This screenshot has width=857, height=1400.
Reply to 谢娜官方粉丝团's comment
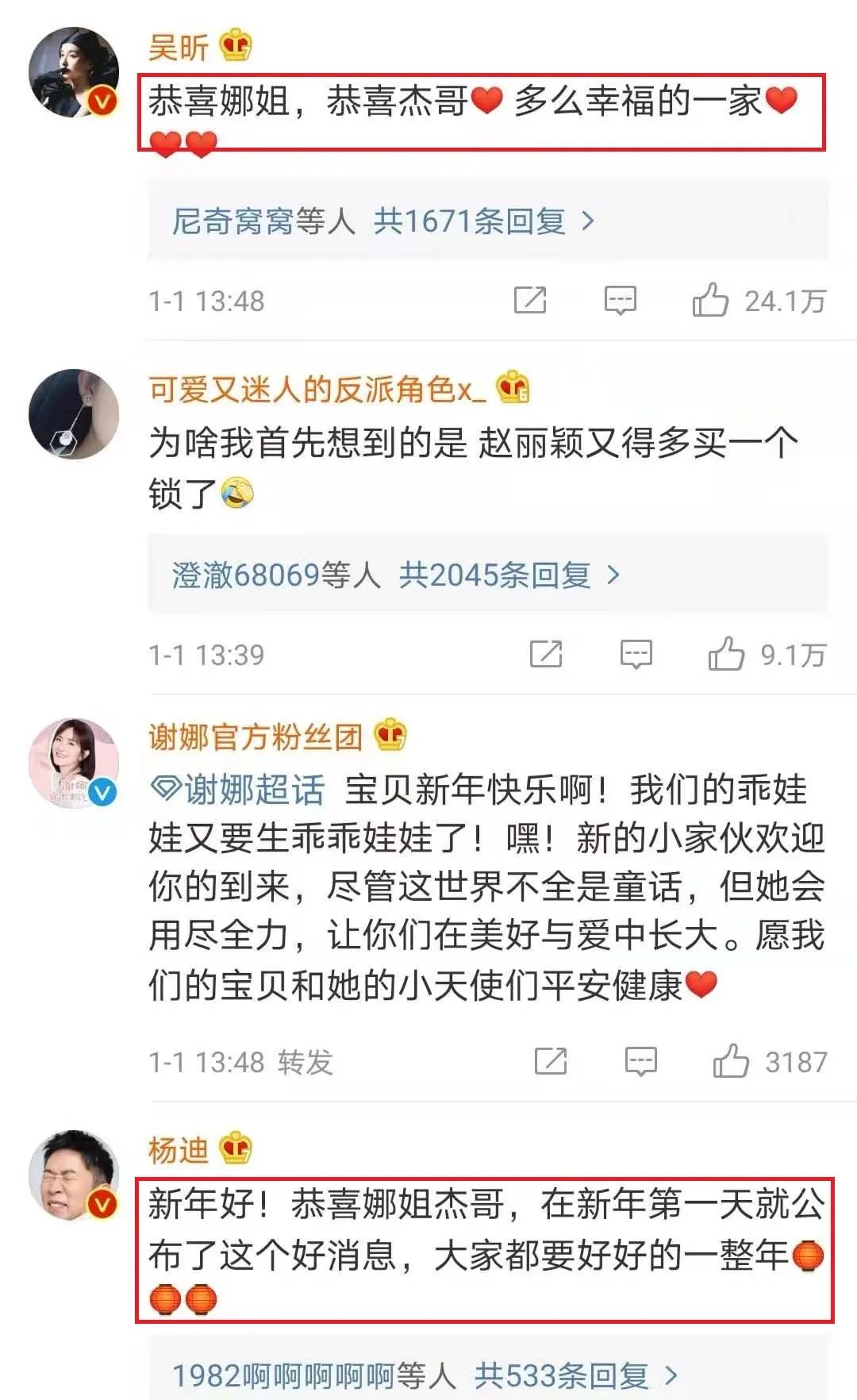640,1061
